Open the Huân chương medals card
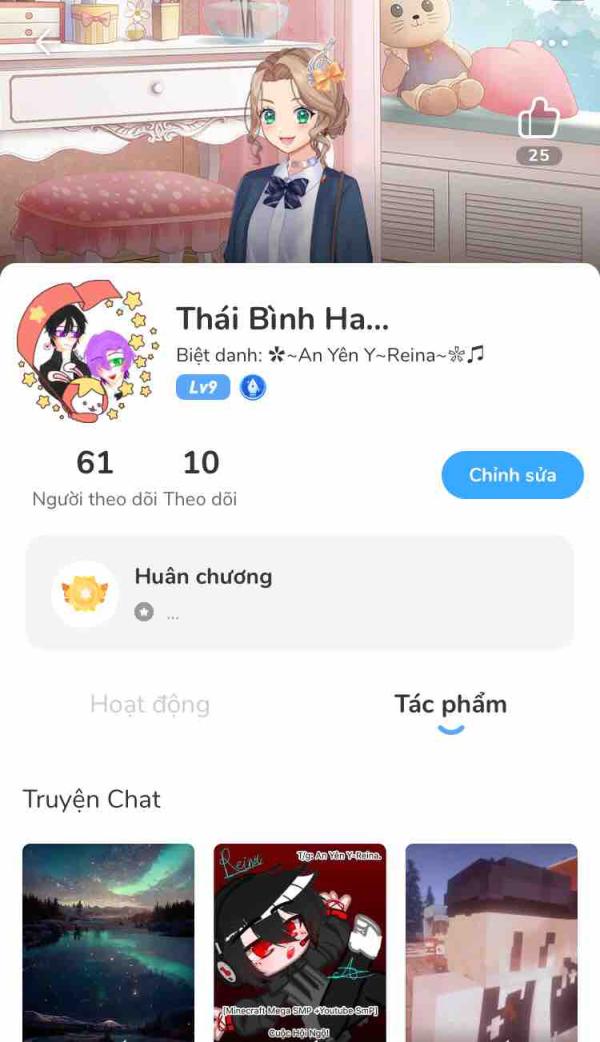This screenshot has width=600, height=1042. tap(300, 593)
